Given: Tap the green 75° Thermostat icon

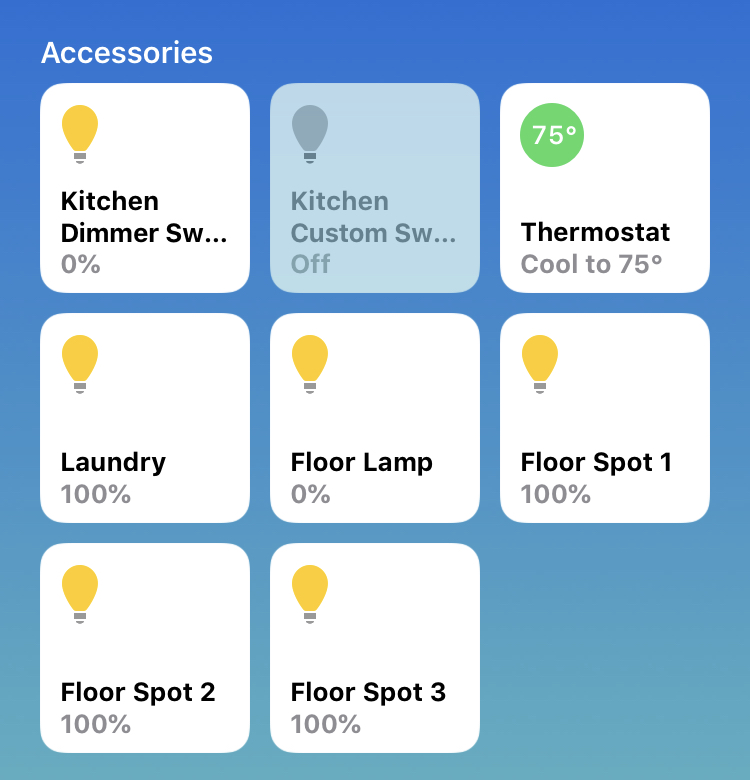Looking at the screenshot, I should (x=551, y=136).
